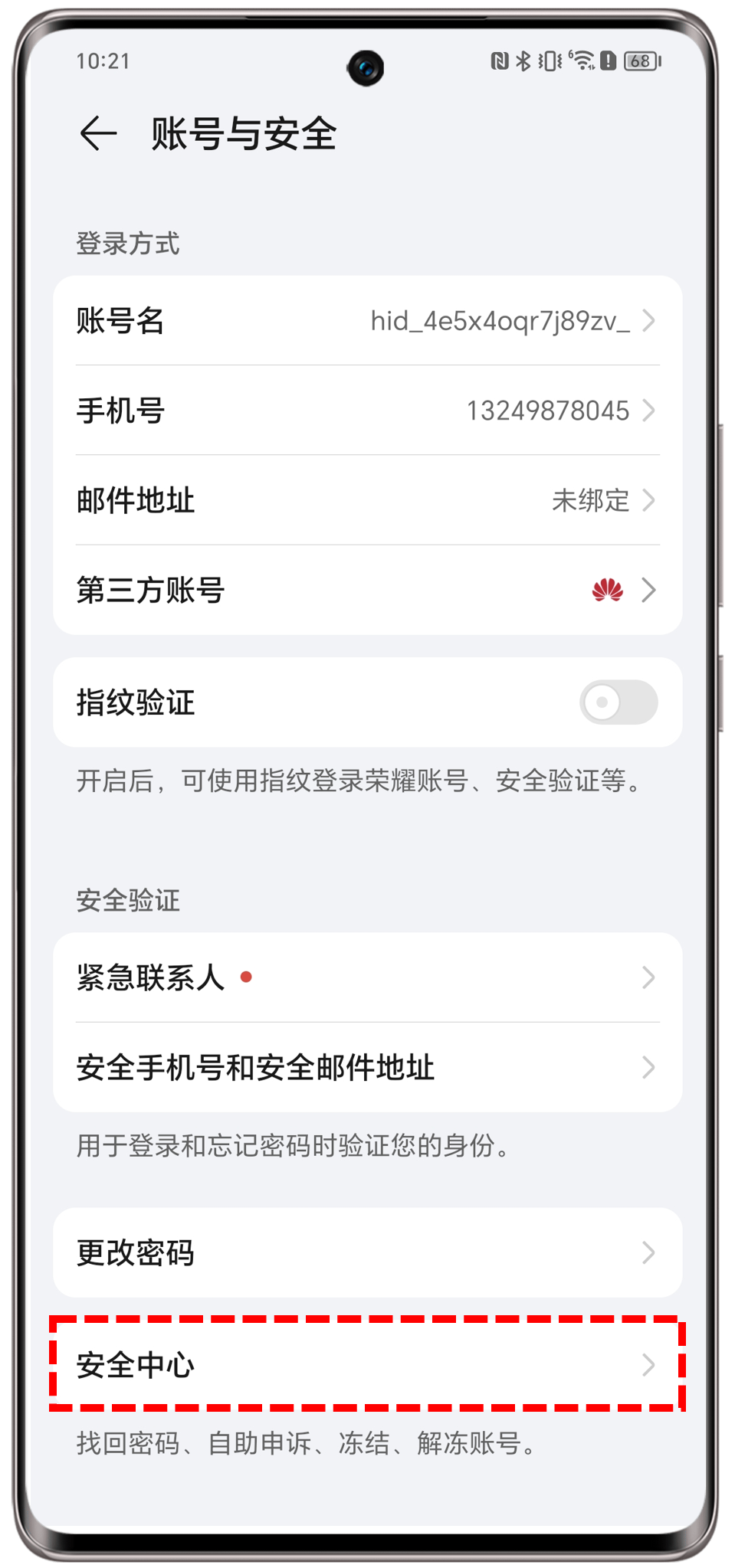Tap the back arrow icon
Viewport: 735px width, 1568px height.
[x=97, y=133]
